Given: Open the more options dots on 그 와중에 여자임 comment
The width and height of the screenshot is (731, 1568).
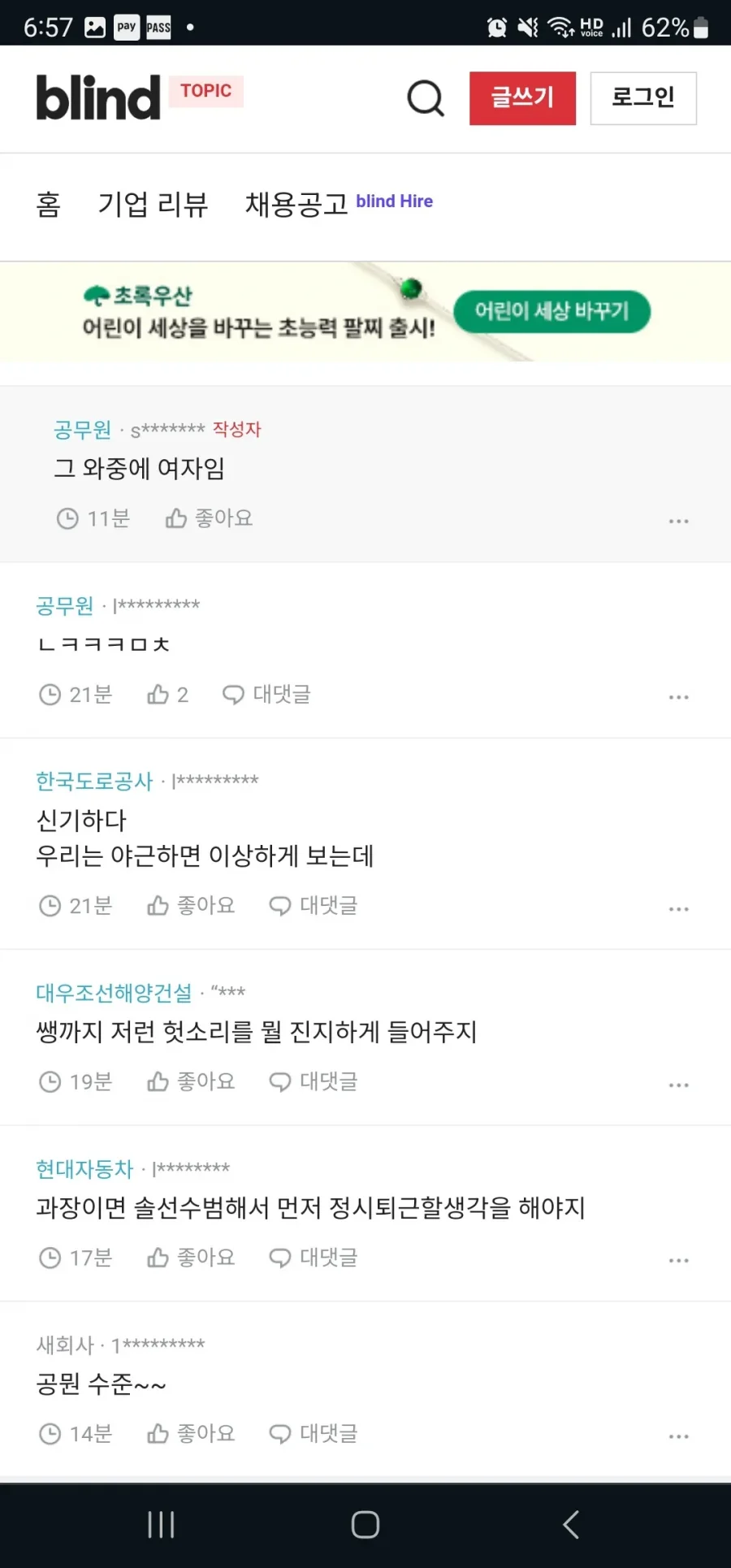Looking at the screenshot, I should [x=679, y=521].
